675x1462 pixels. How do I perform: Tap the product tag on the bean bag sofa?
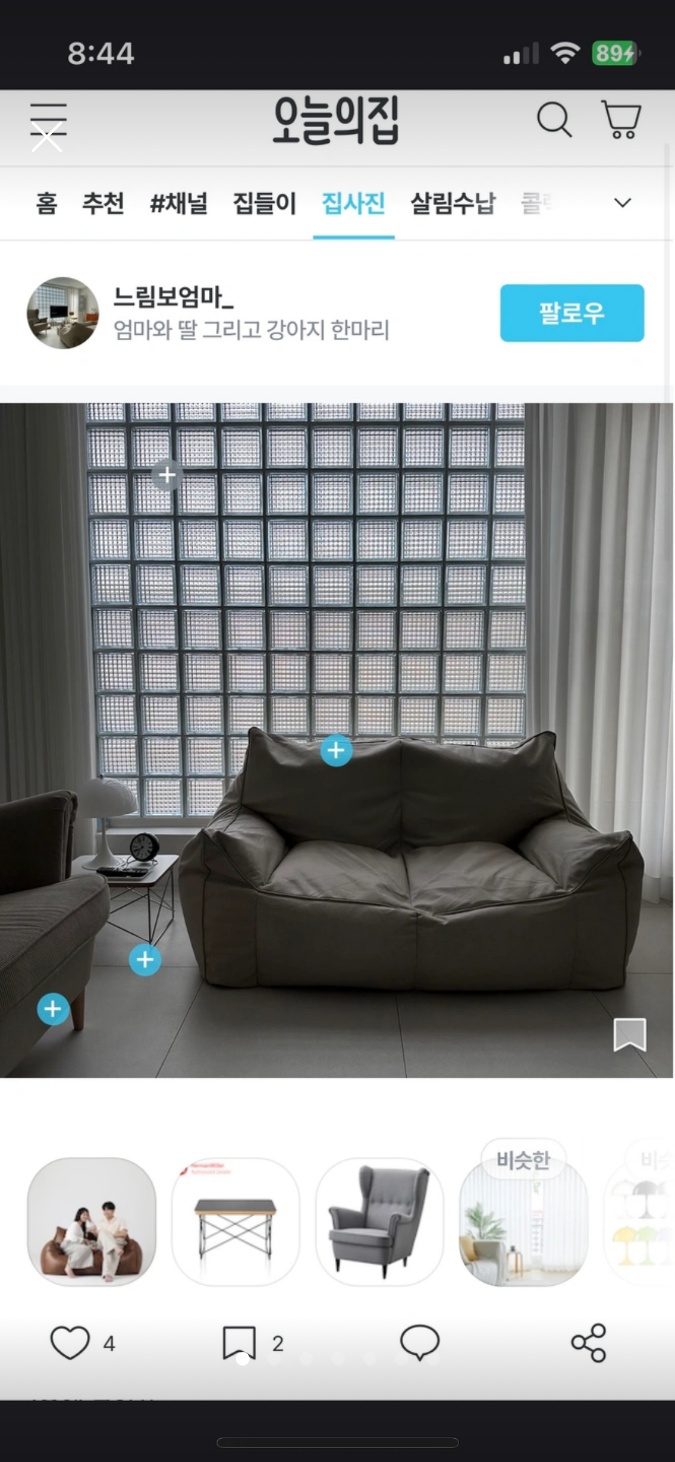click(x=336, y=750)
